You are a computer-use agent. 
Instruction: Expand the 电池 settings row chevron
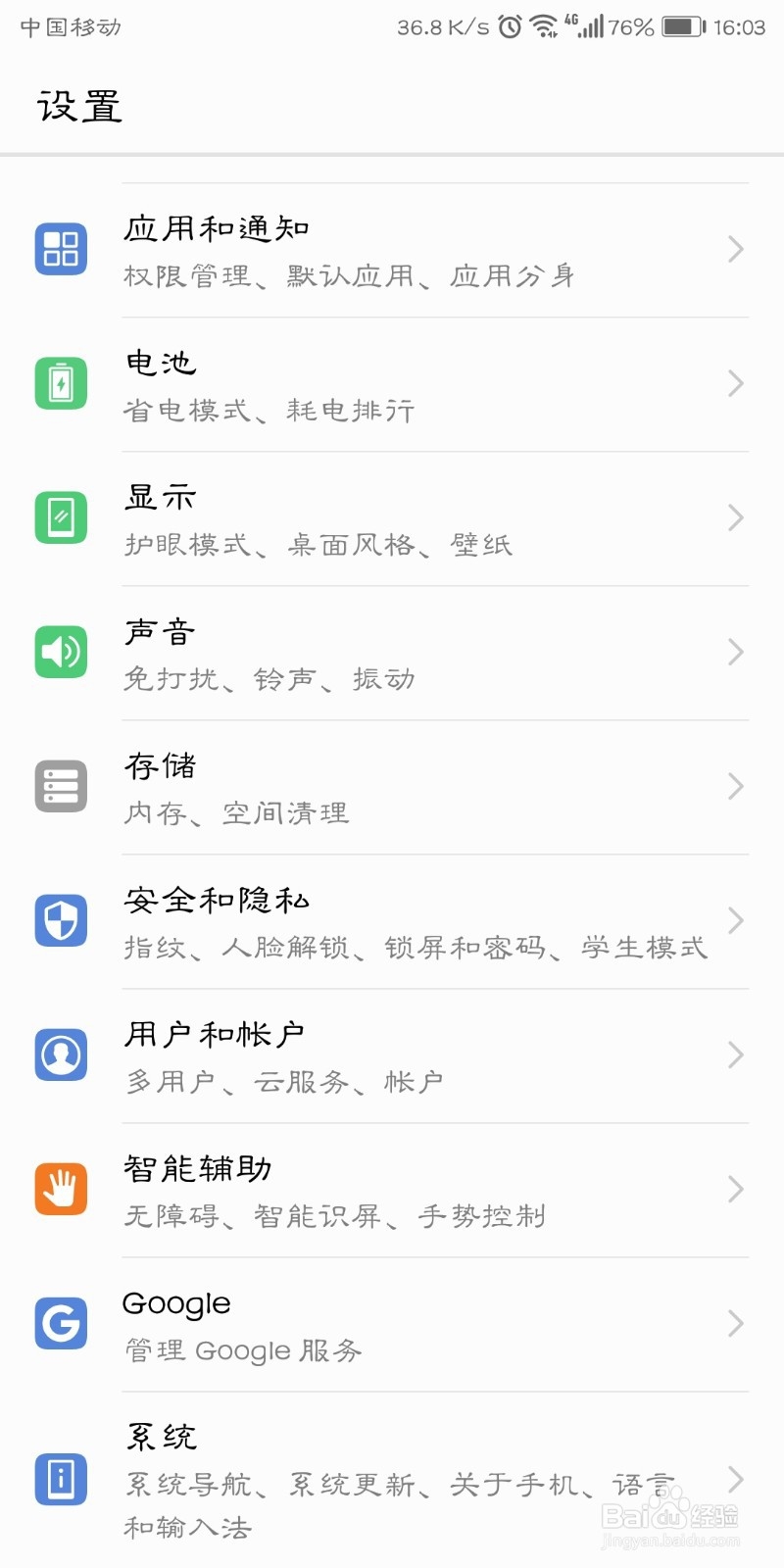point(736,383)
